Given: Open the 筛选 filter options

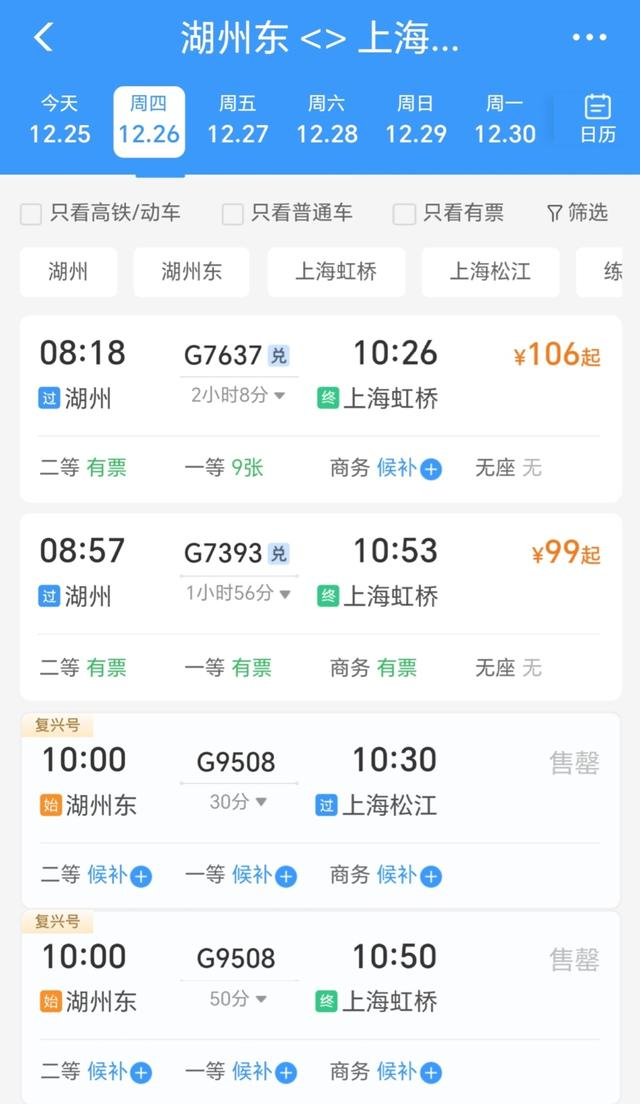Looking at the screenshot, I should pos(578,212).
